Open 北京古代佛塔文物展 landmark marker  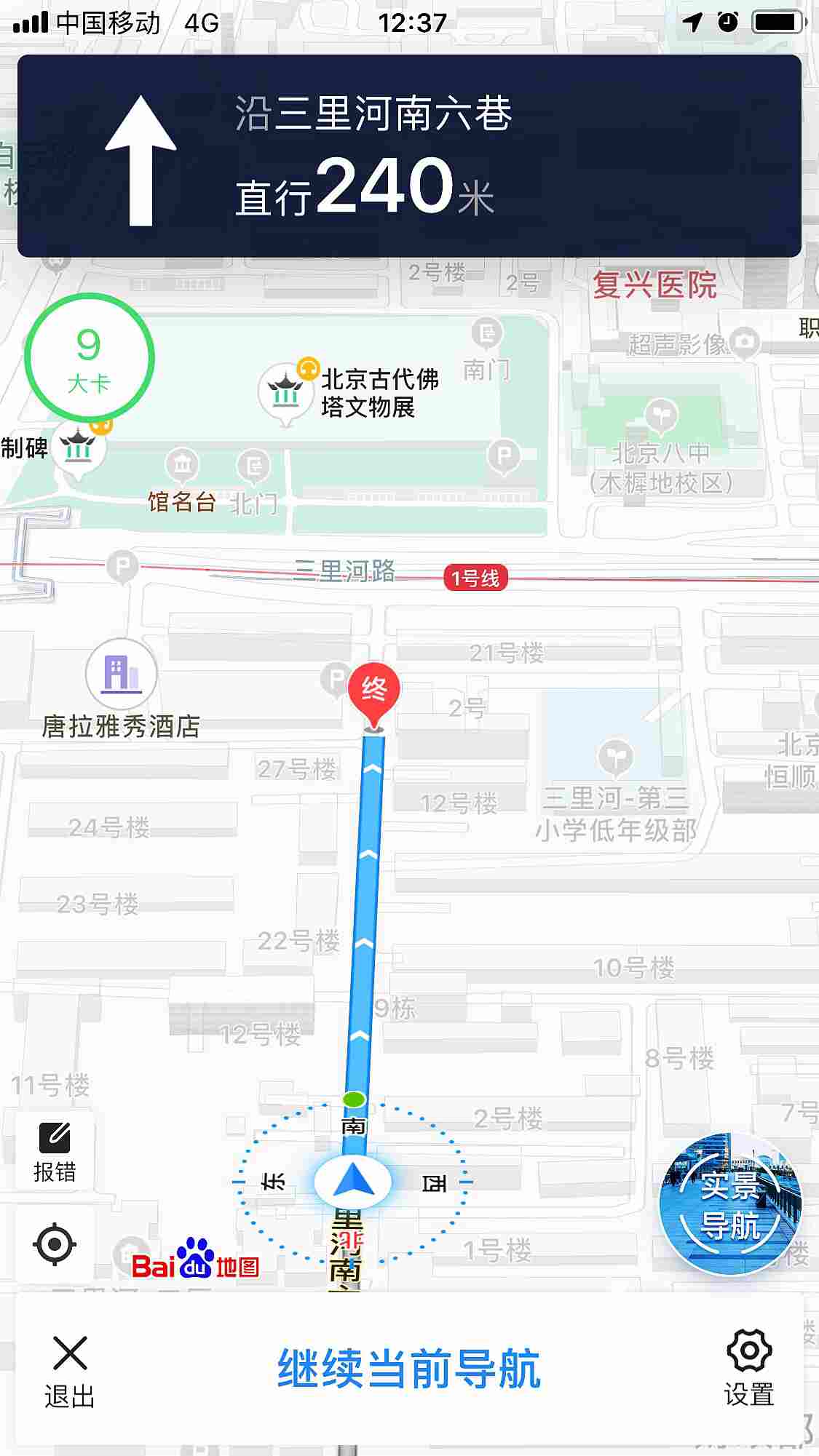[x=285, y=391]
